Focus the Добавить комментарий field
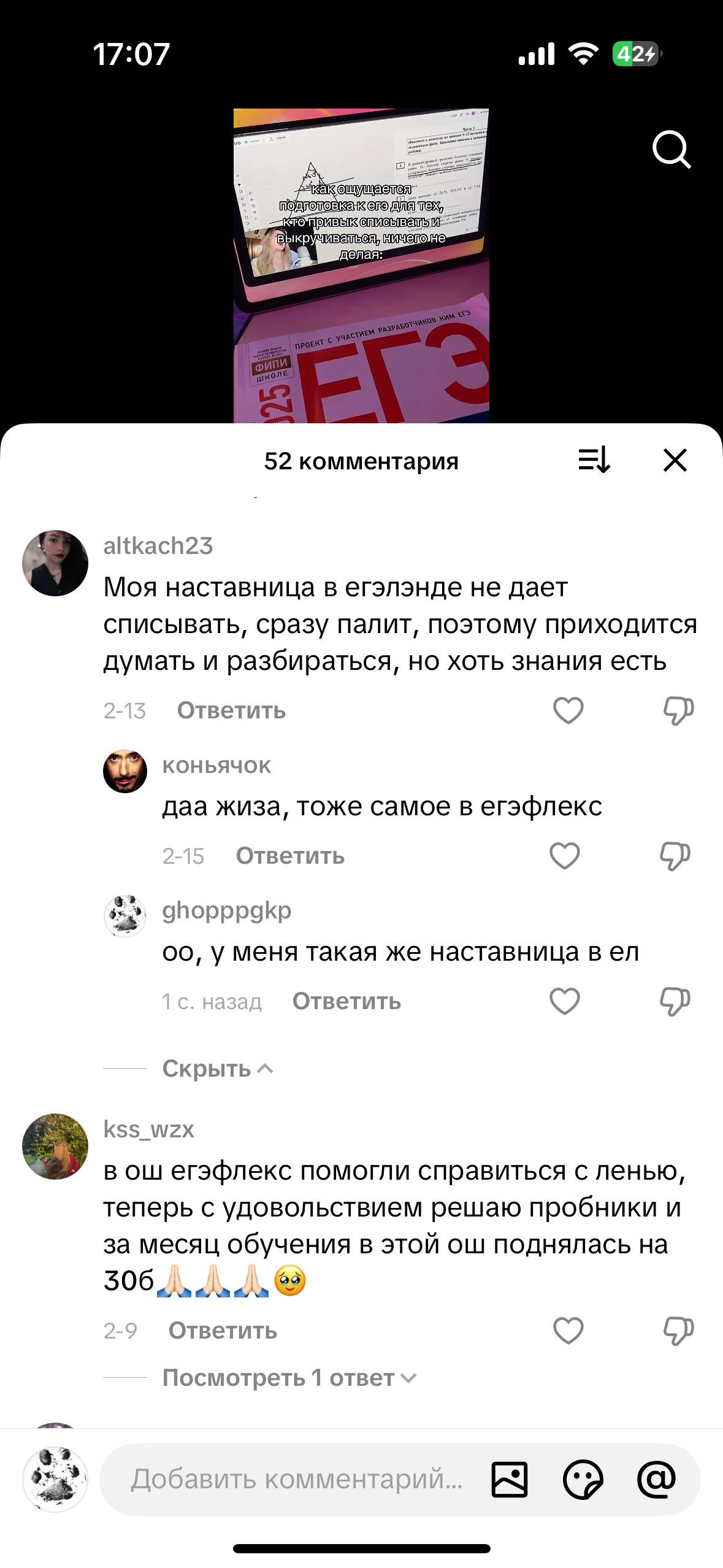 coord(297,1479)
